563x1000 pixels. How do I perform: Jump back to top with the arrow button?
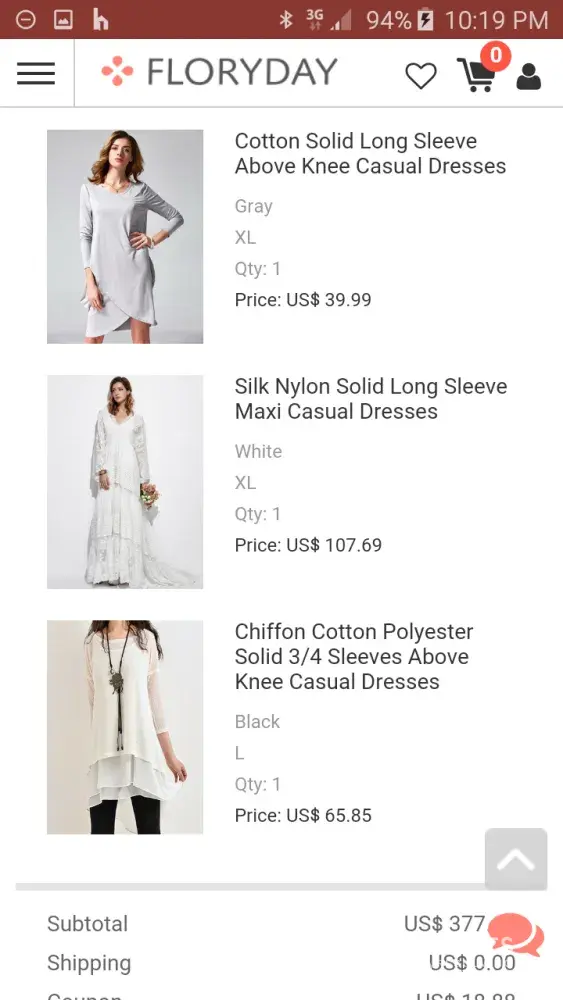516,859
